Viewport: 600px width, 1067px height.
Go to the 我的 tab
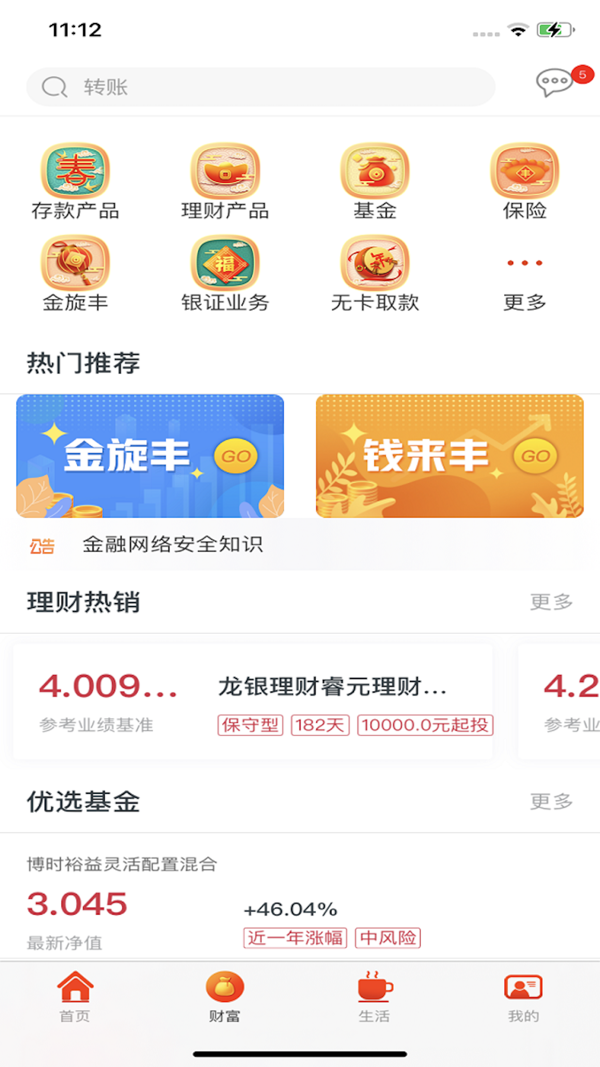[x=524, y=997]
